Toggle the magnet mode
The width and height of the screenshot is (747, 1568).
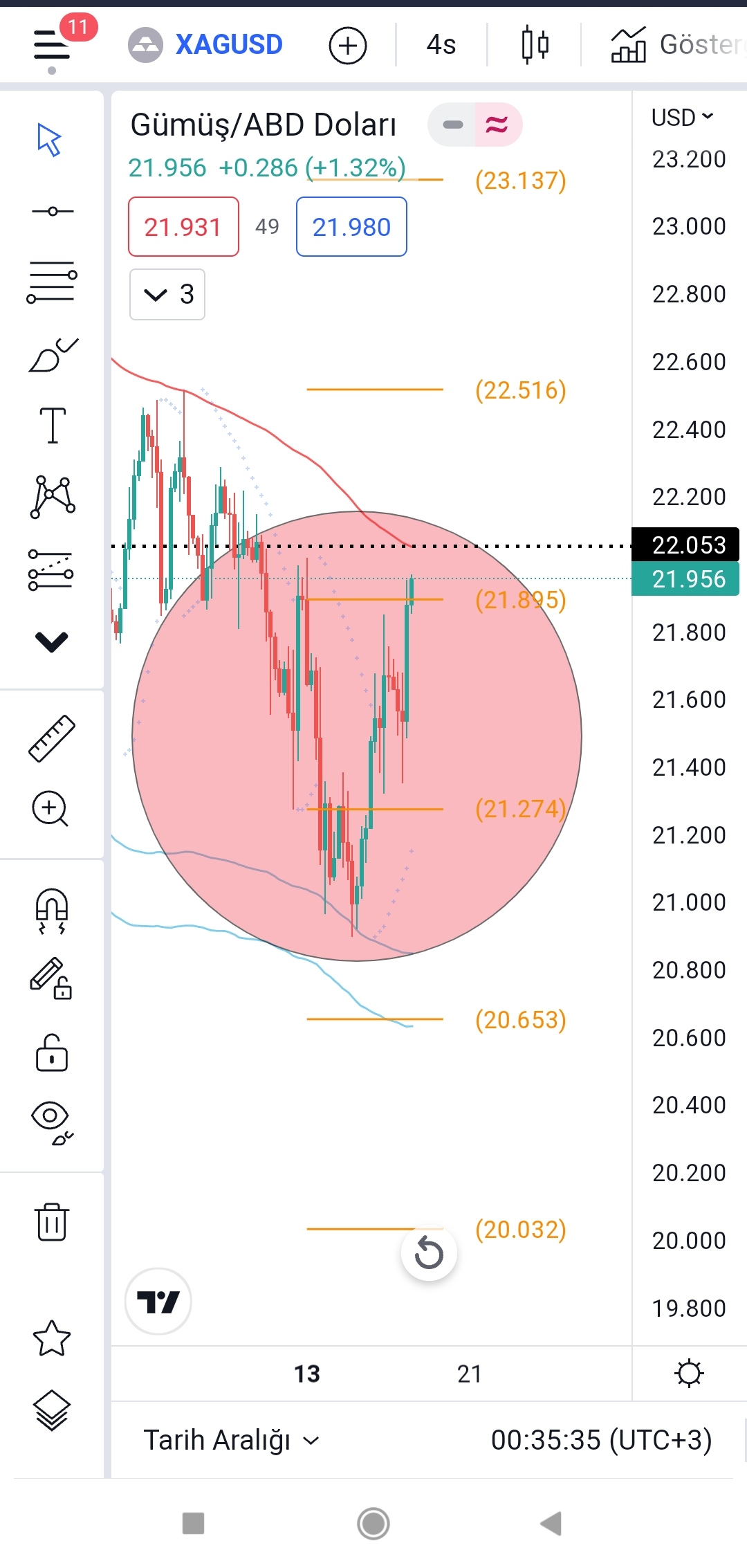point(52,911)
